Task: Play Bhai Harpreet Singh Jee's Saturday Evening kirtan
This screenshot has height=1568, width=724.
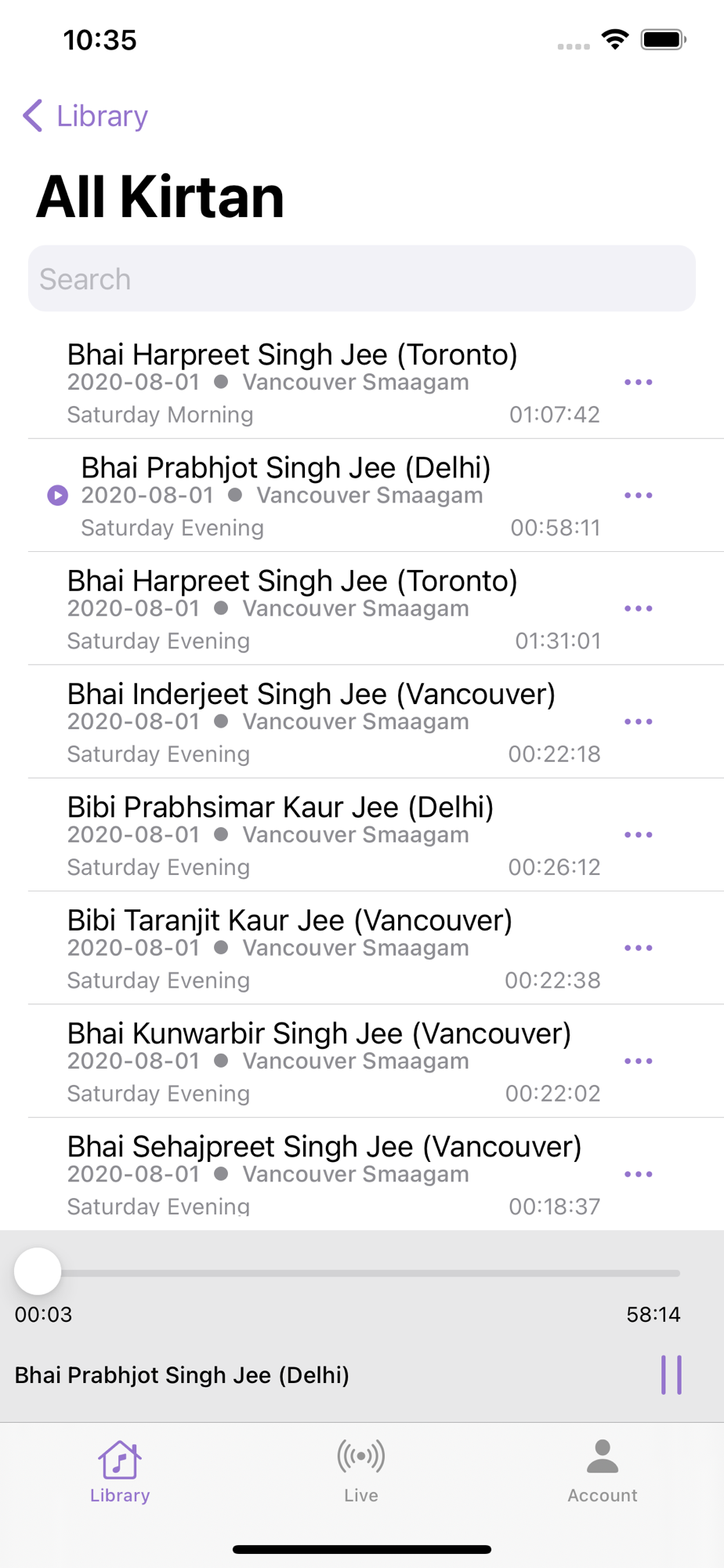Action: (x=313, y=609)
